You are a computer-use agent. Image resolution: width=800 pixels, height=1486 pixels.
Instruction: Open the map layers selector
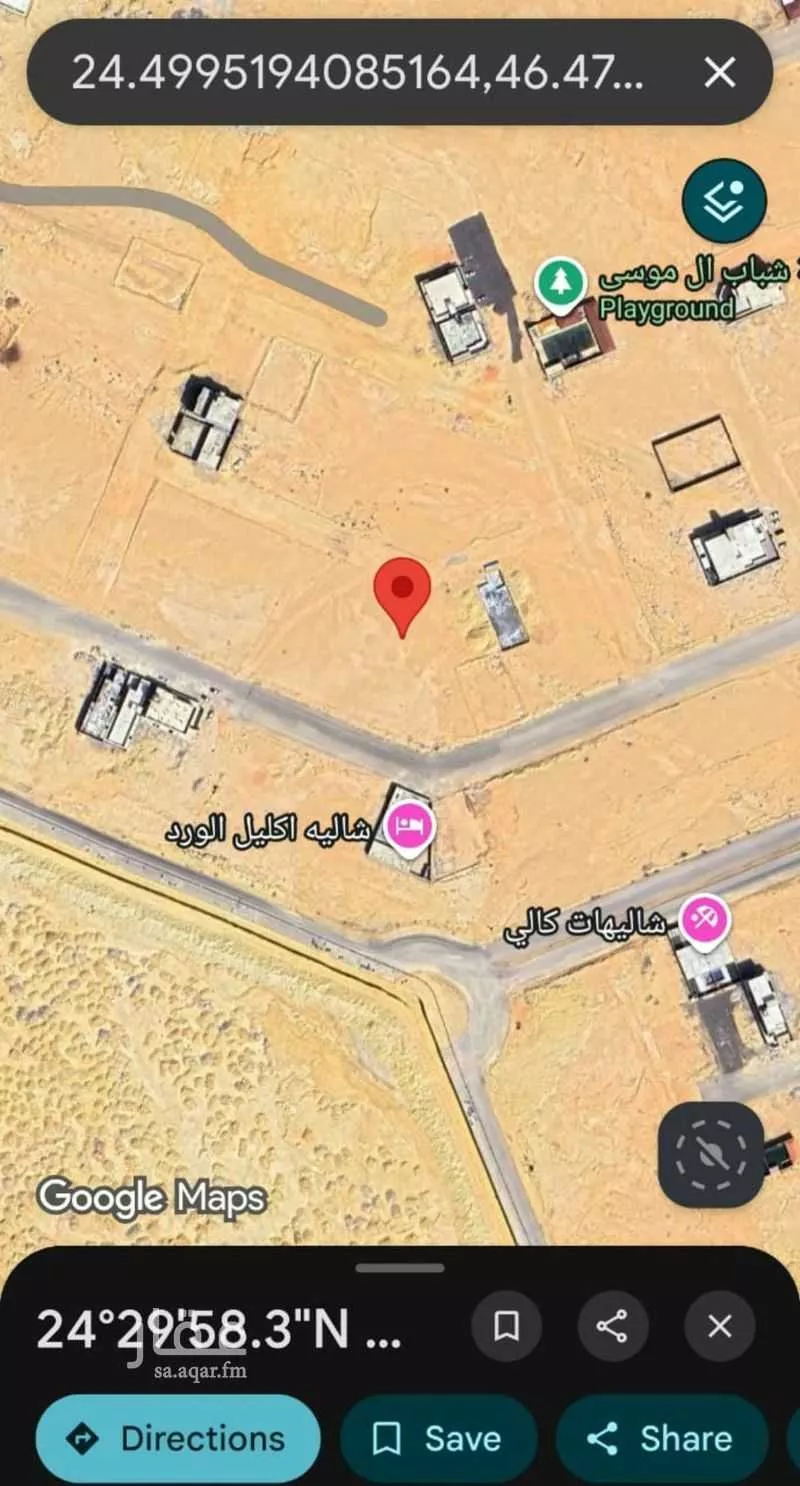(724, 200)
